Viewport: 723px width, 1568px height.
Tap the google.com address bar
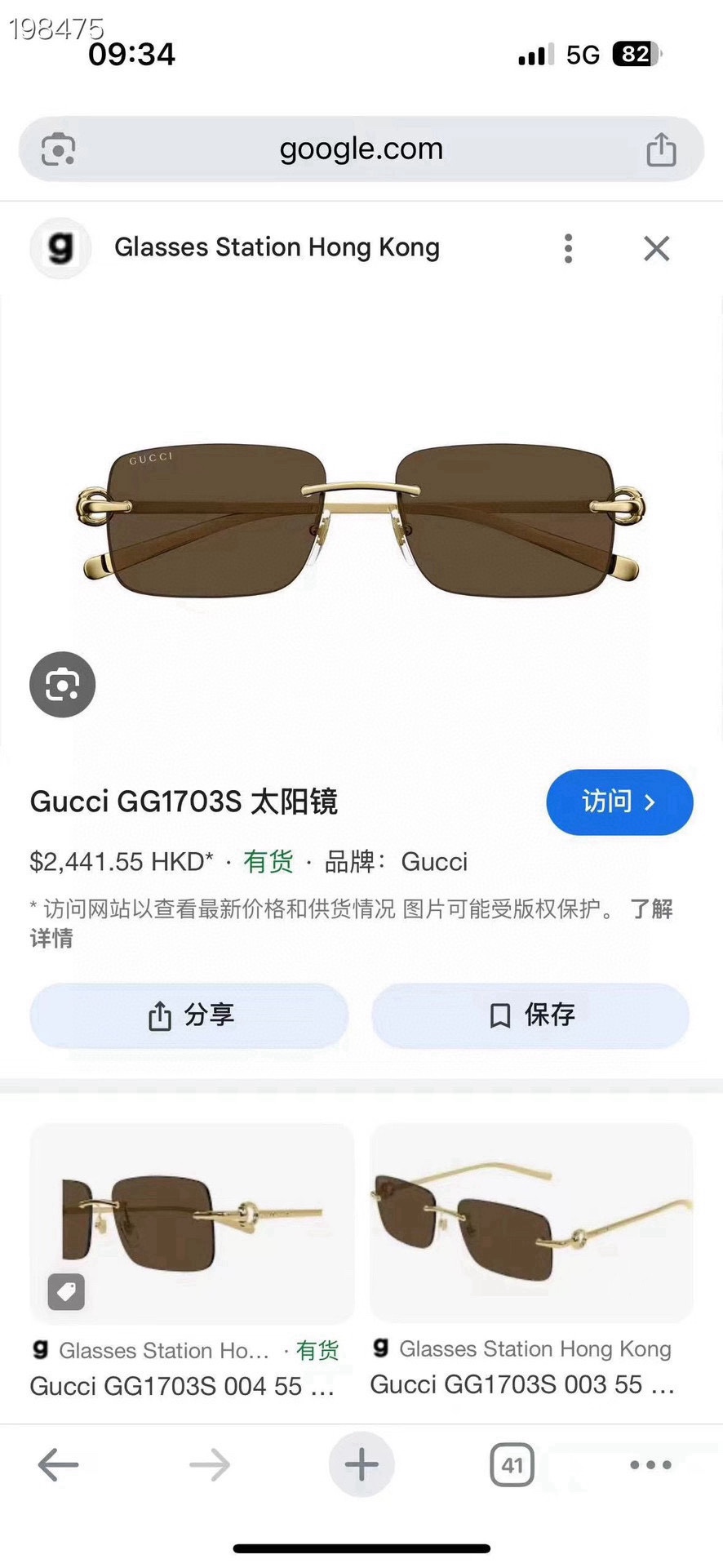(360, 149)
